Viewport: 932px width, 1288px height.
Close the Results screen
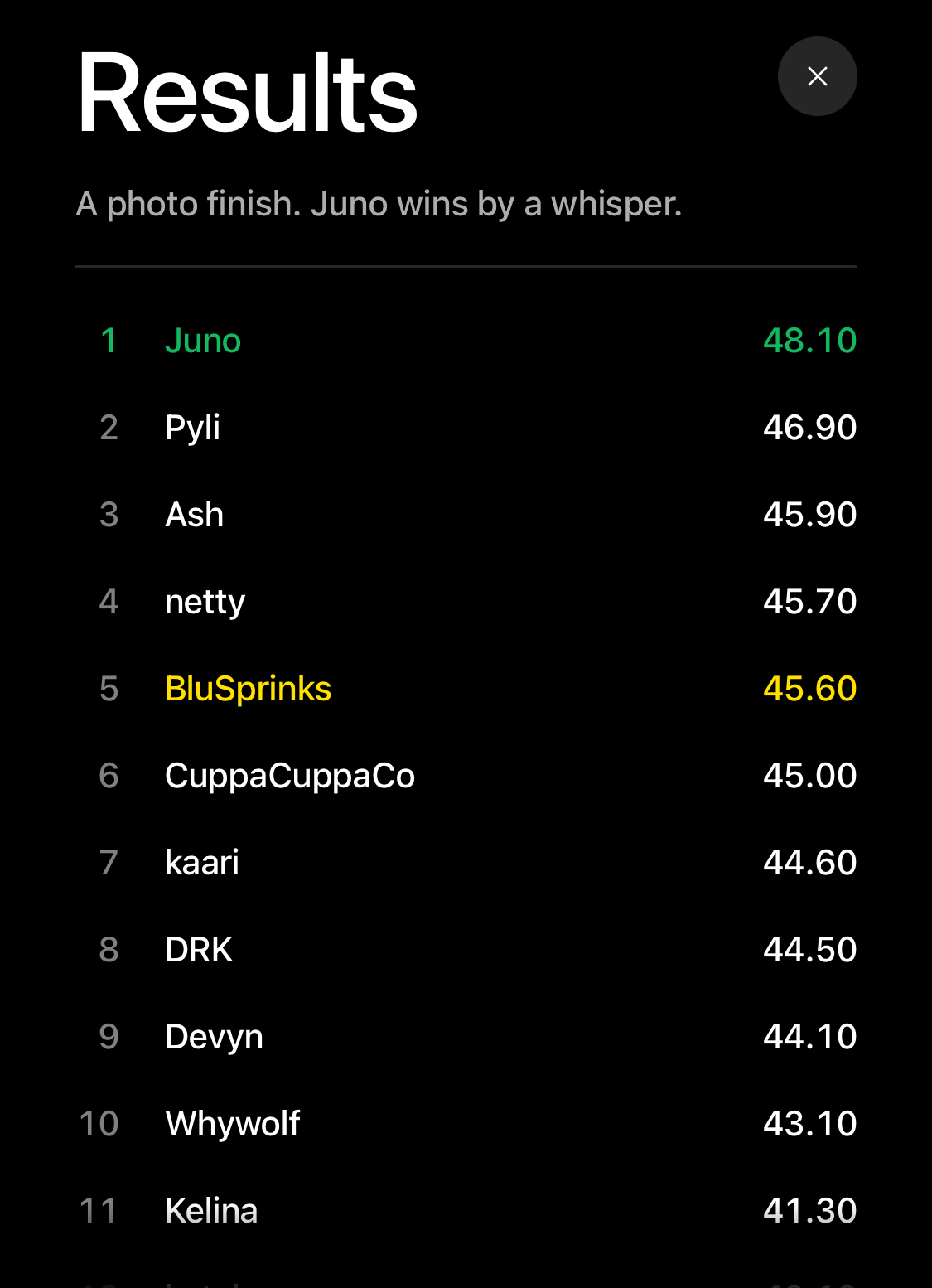[x=817, y=76]
